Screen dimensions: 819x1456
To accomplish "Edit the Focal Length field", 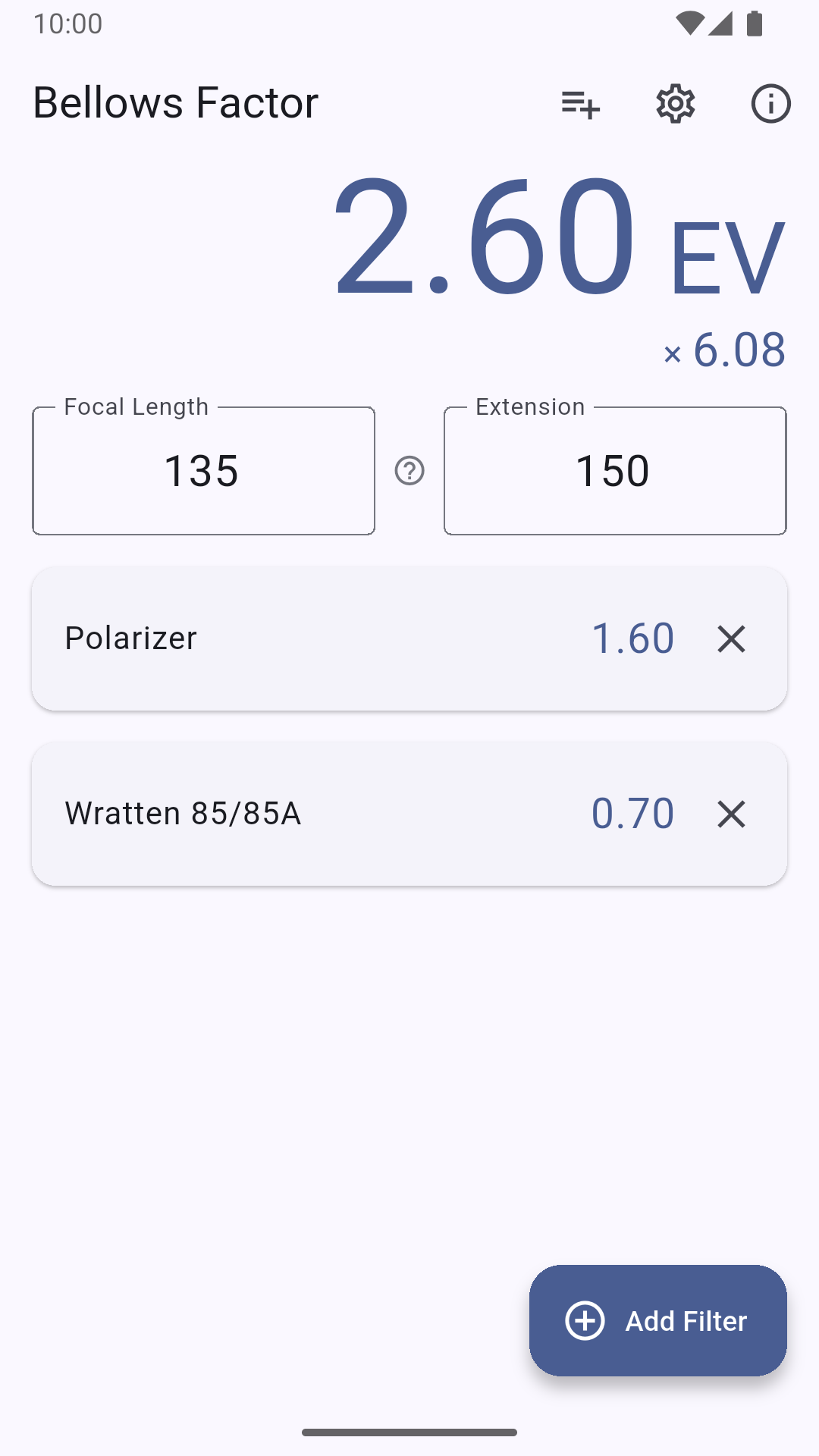I will 203,471.
